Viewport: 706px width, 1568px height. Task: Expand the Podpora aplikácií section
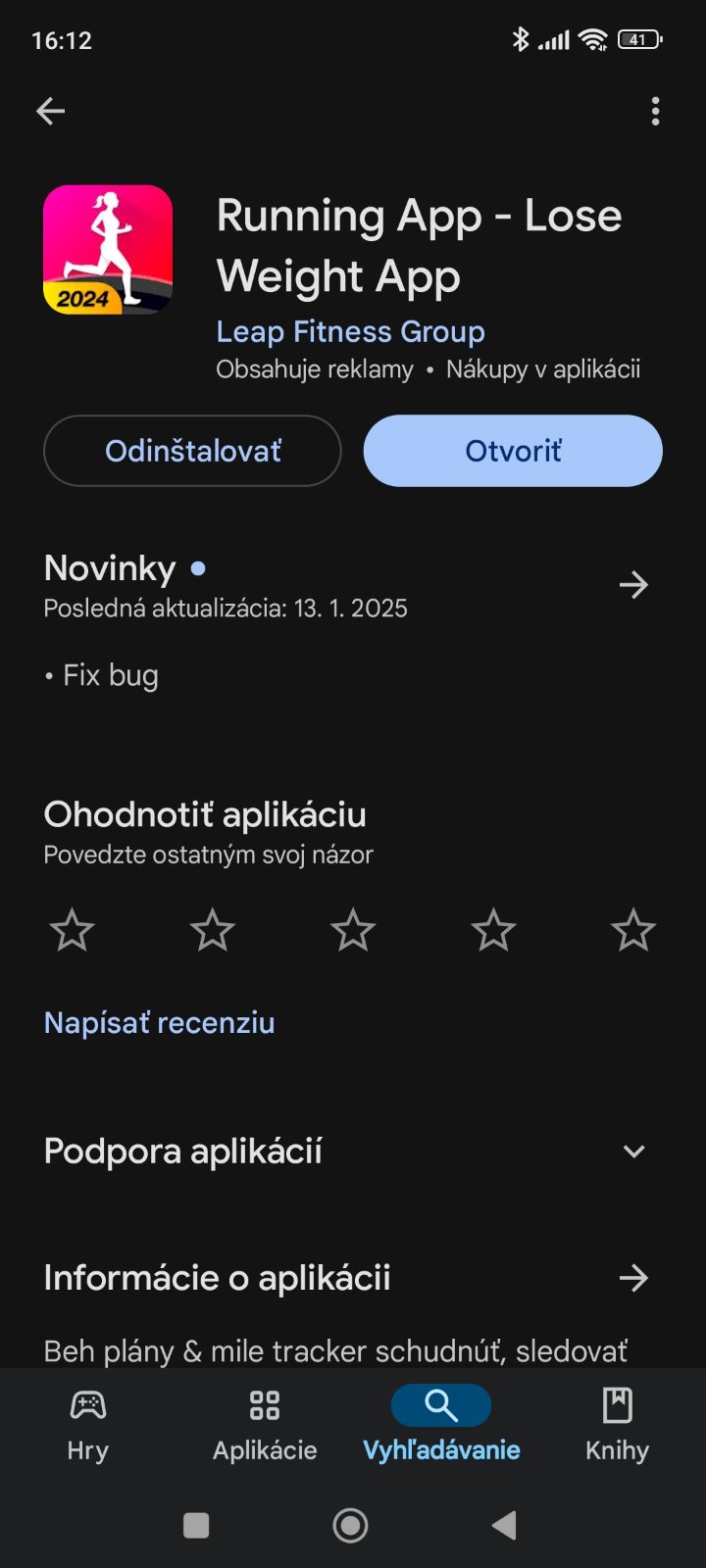(633, 1151)
